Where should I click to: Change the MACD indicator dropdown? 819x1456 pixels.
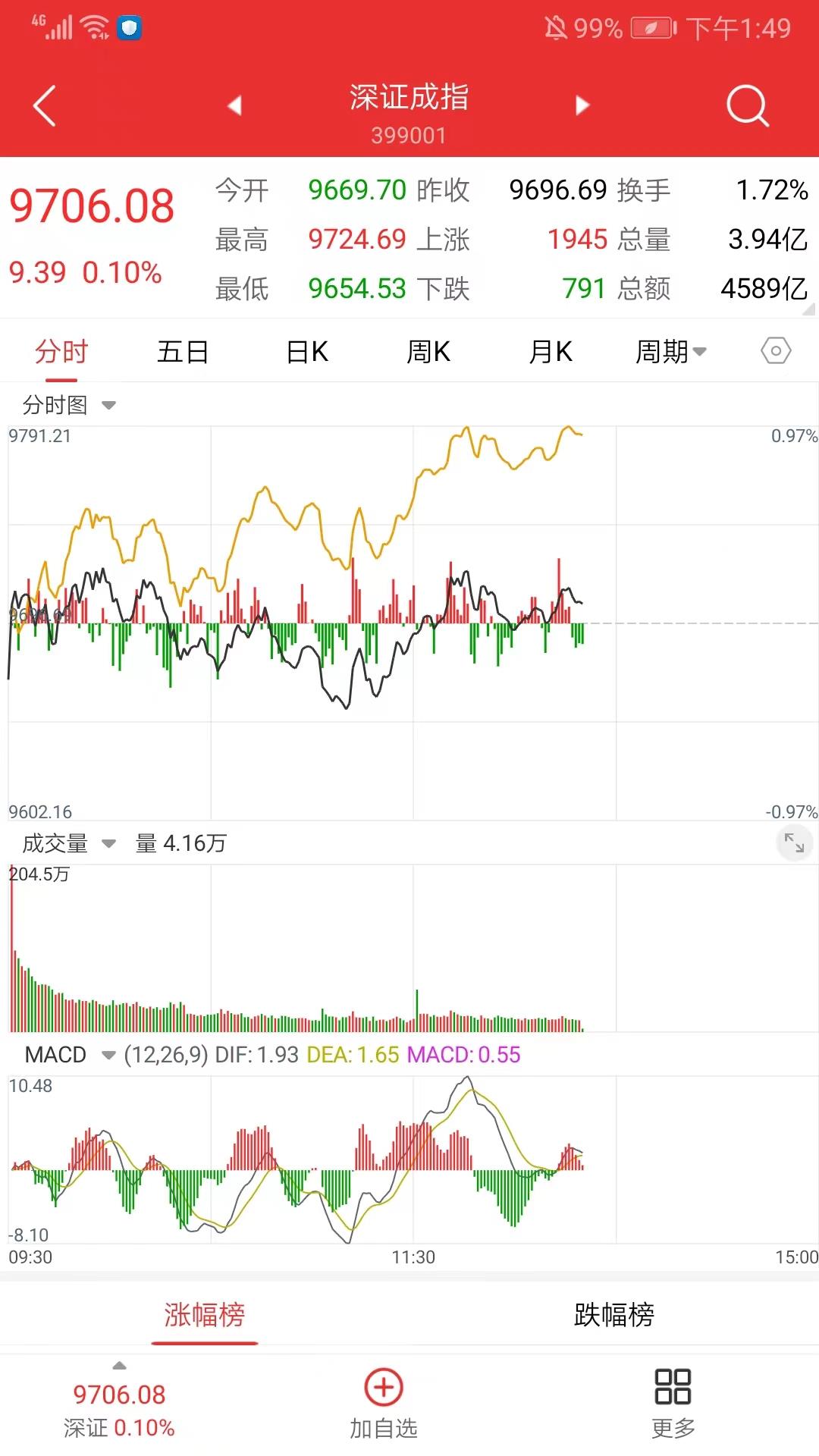[69, 1055]
